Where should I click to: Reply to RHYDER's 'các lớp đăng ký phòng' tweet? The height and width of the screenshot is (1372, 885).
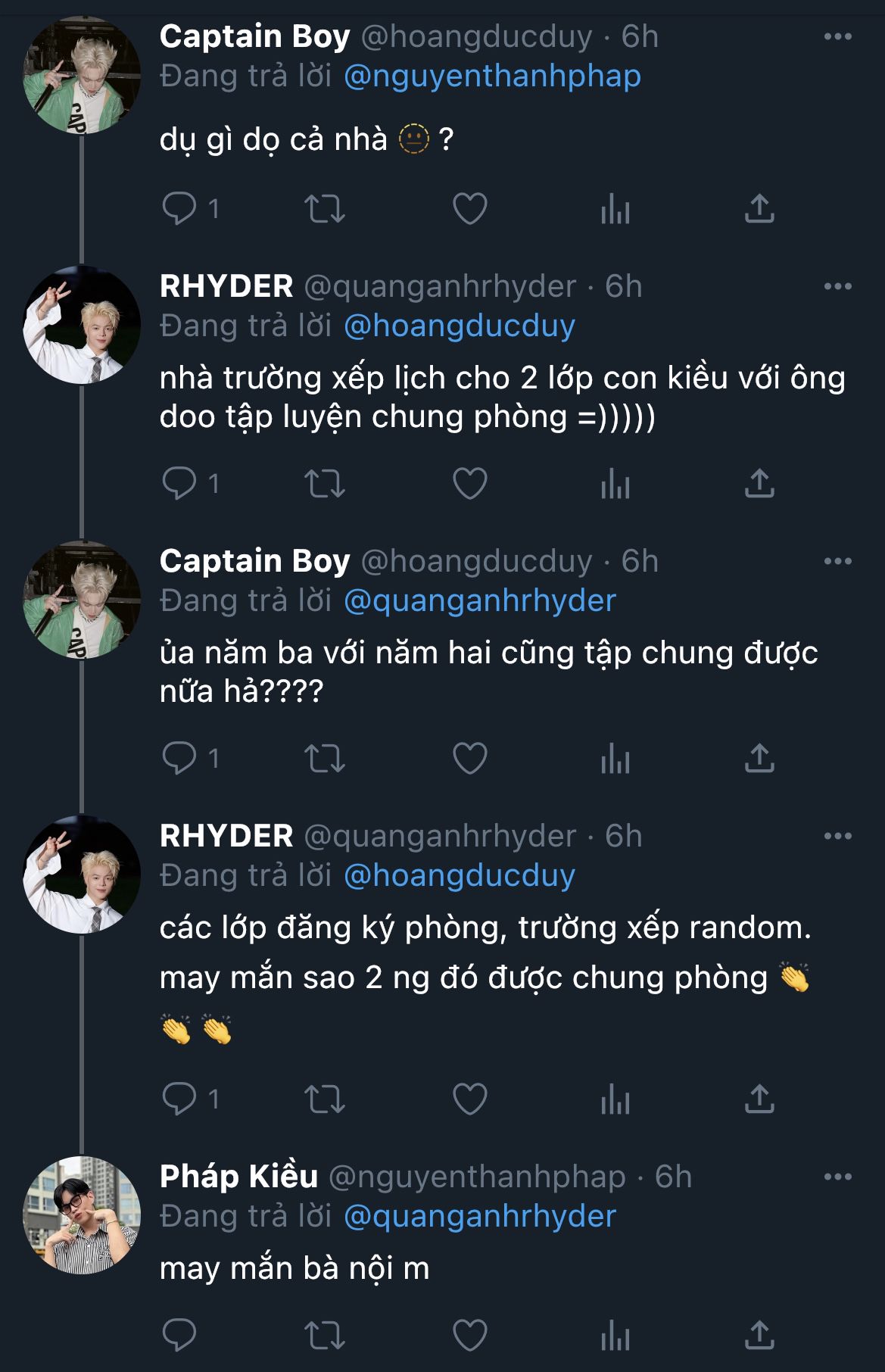[x=179, y=1099]
